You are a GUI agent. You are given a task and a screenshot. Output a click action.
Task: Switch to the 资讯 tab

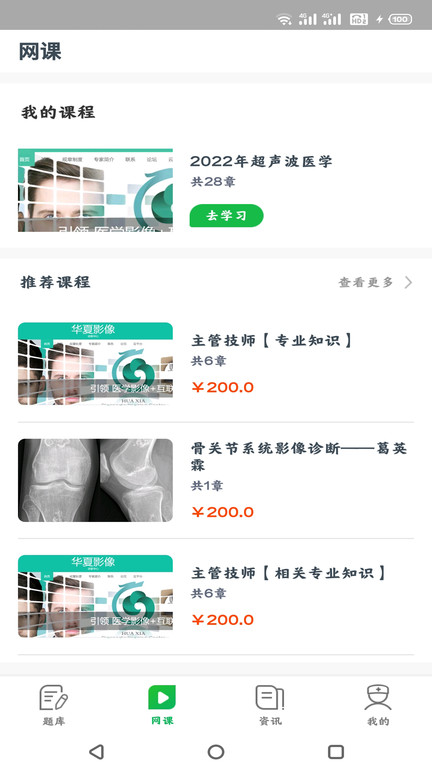coord(270,705)
